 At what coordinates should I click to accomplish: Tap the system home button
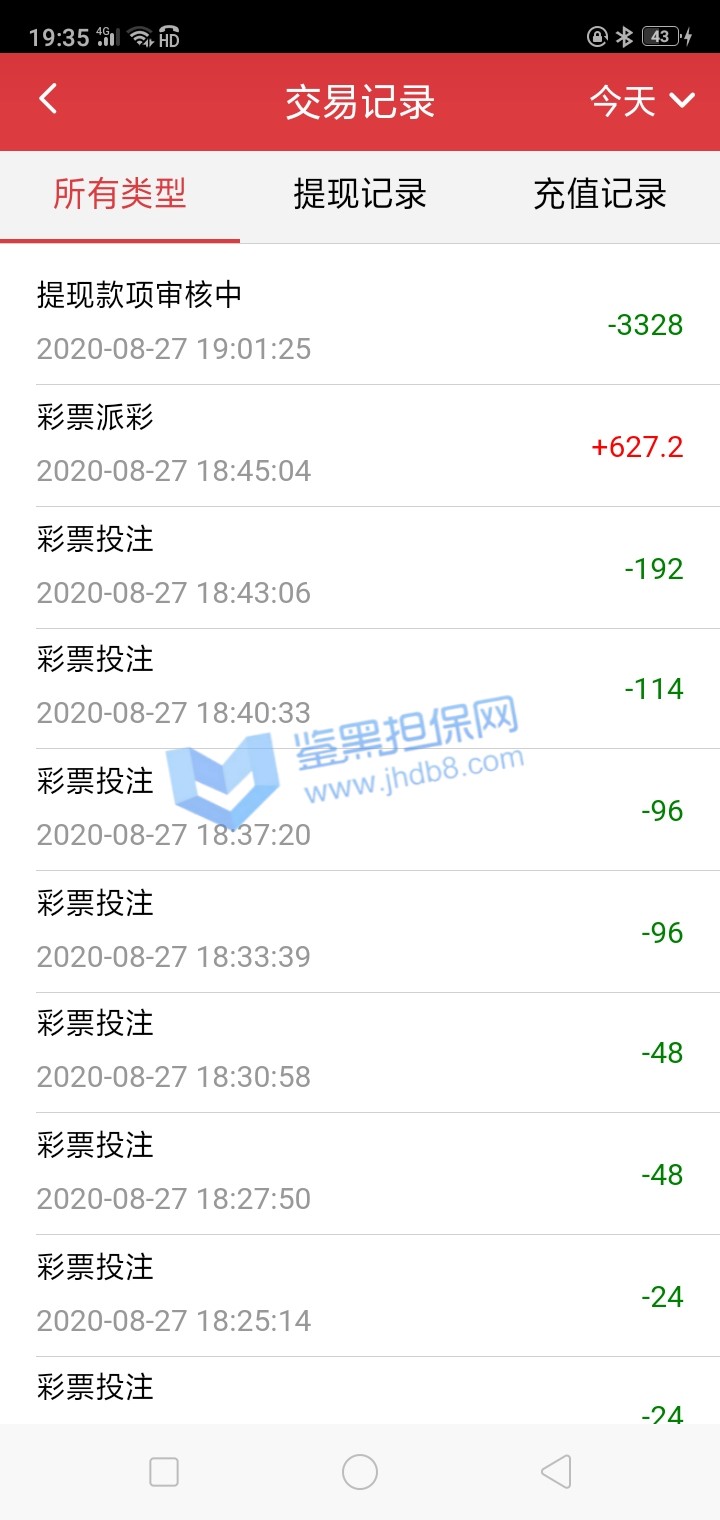[360, 1472]
